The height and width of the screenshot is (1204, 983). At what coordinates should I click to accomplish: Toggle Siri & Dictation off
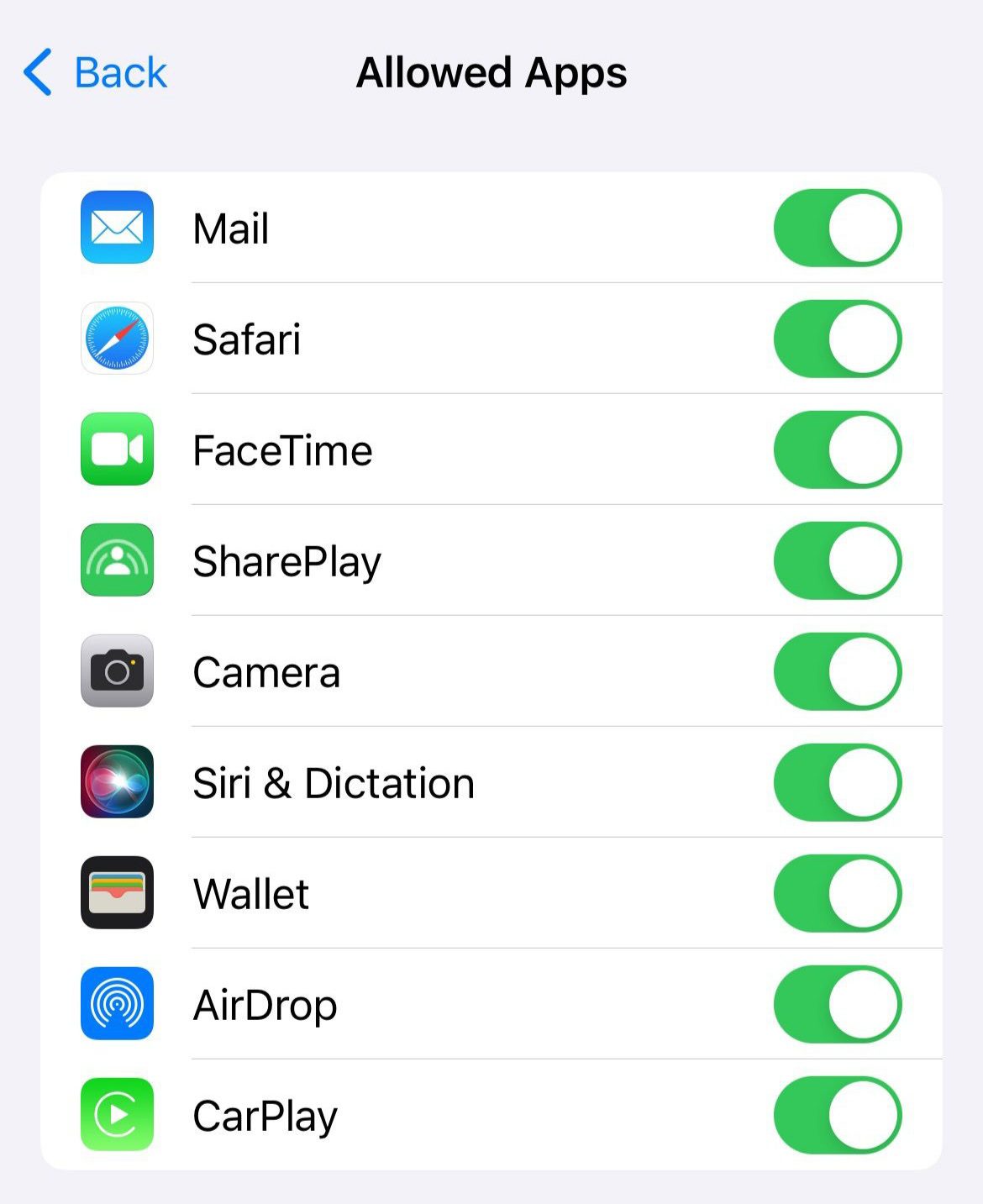pyautogui.click(x=838, y=781)
